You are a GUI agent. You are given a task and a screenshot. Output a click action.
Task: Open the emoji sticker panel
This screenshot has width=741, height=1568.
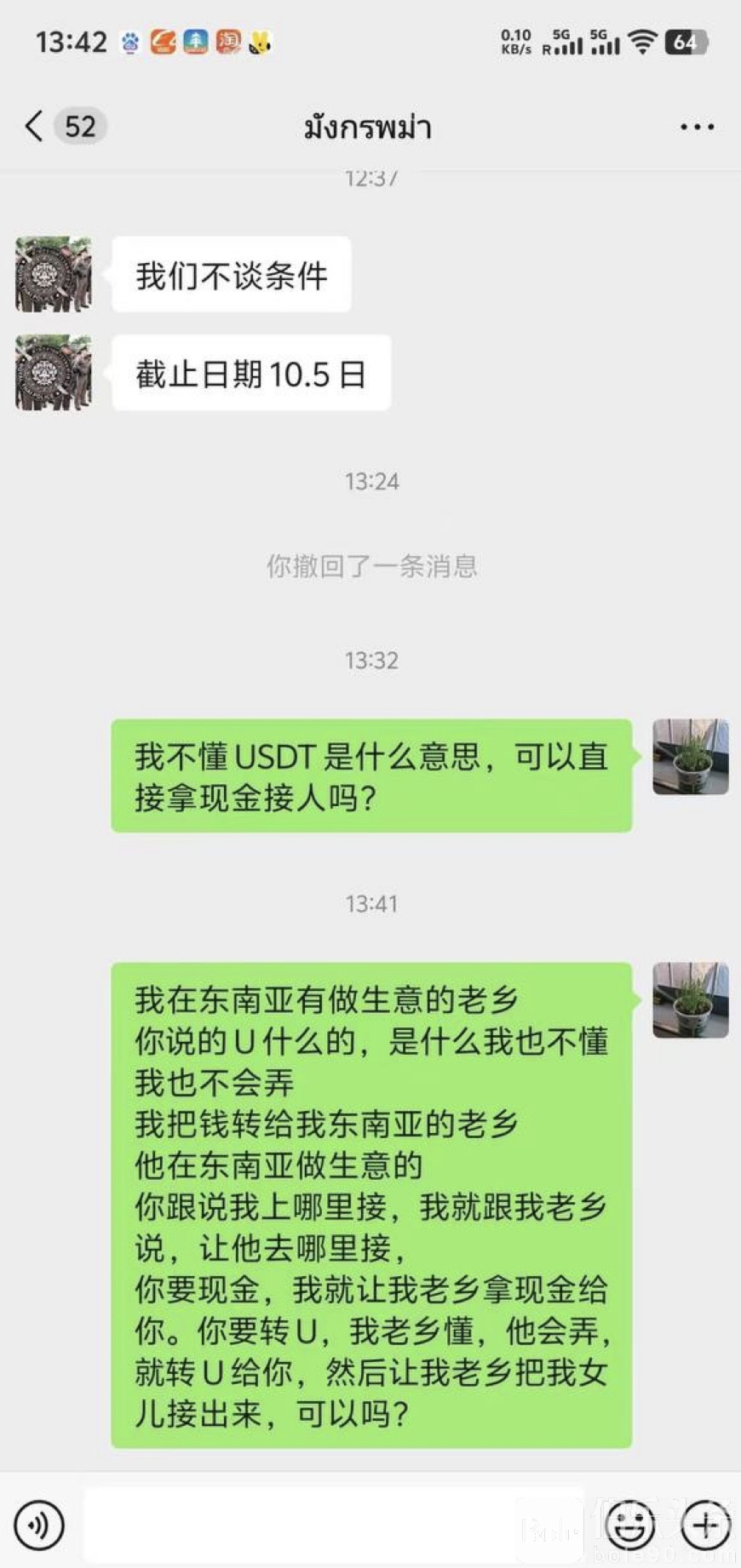629,1525
